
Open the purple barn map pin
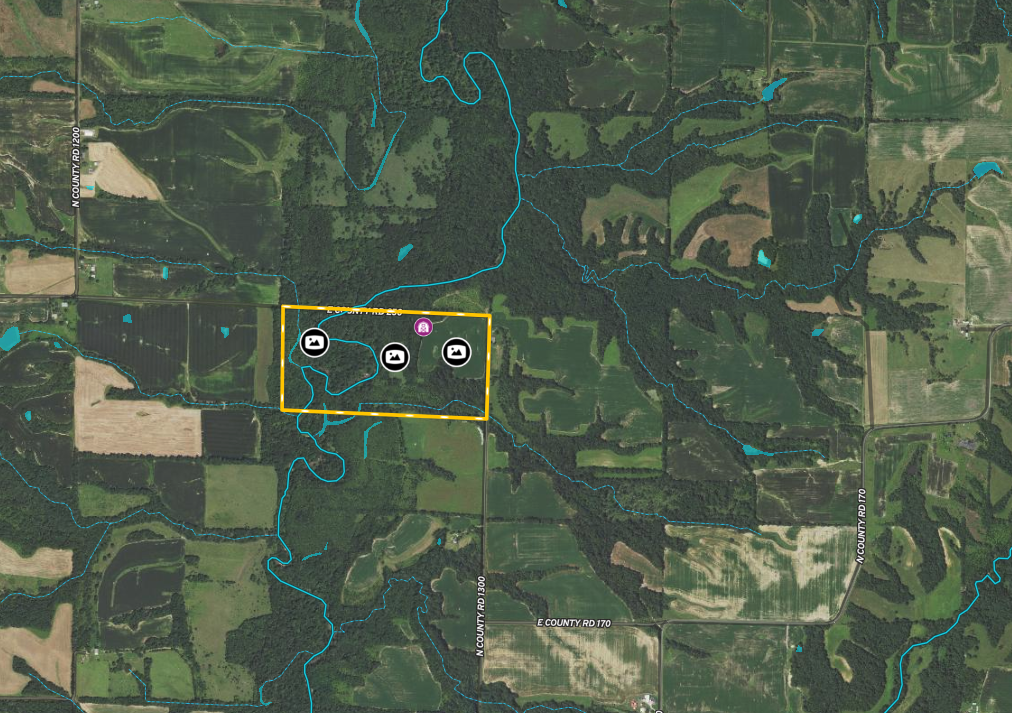[x=423, y=327]
